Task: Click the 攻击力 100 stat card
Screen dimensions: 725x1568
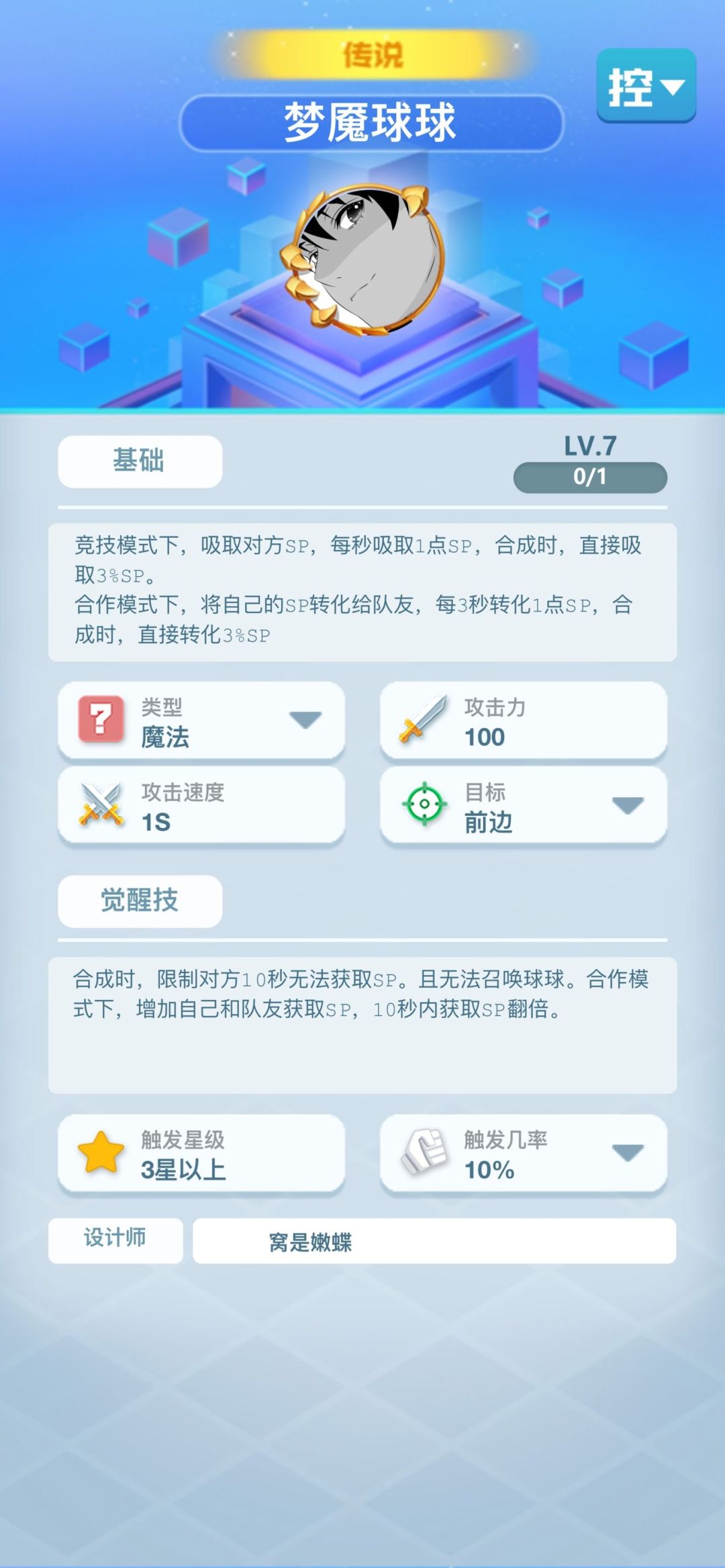Action: 523,720
